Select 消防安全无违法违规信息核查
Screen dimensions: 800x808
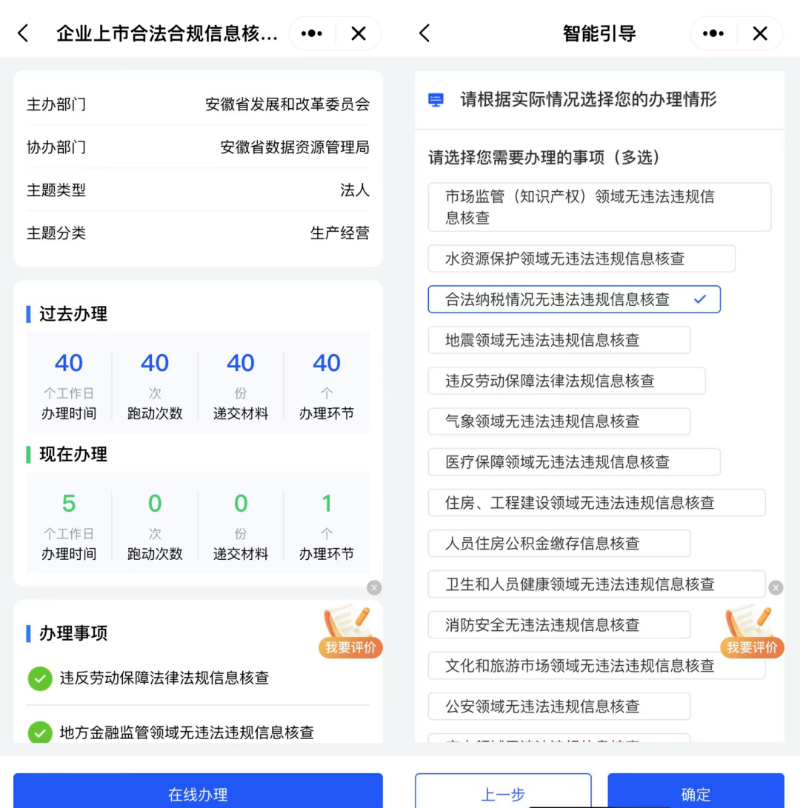[558, 625]
